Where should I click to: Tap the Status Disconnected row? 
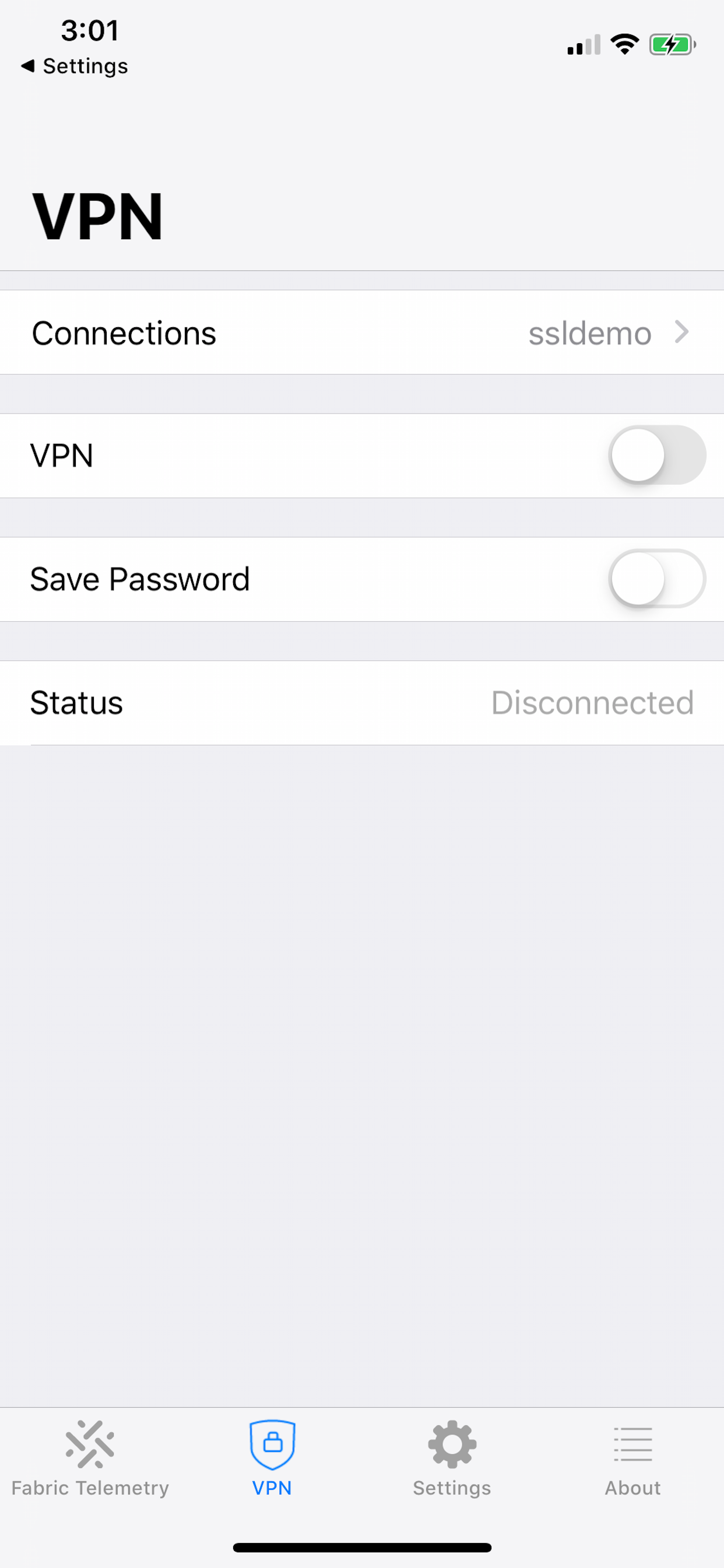362,702
